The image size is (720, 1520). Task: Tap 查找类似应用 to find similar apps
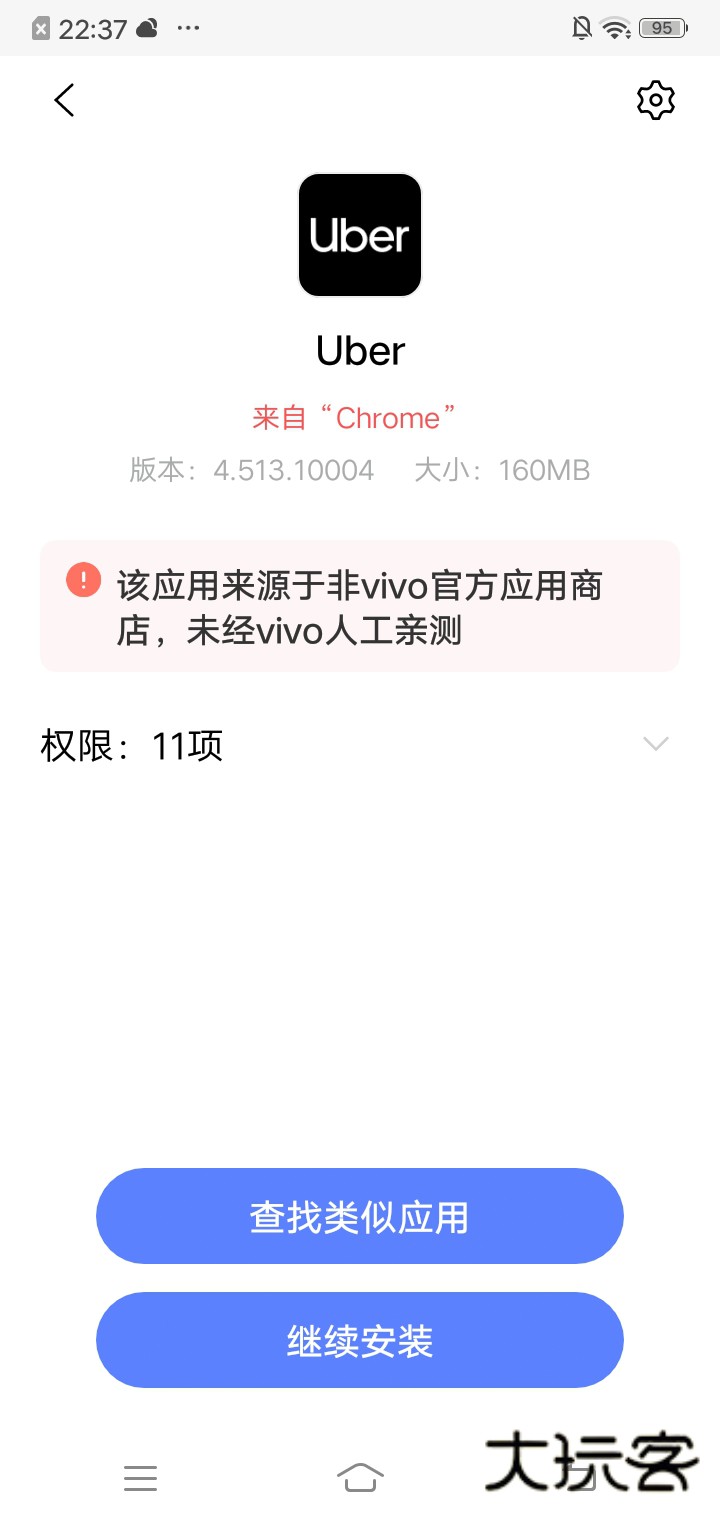click(x=360, y=1216)
